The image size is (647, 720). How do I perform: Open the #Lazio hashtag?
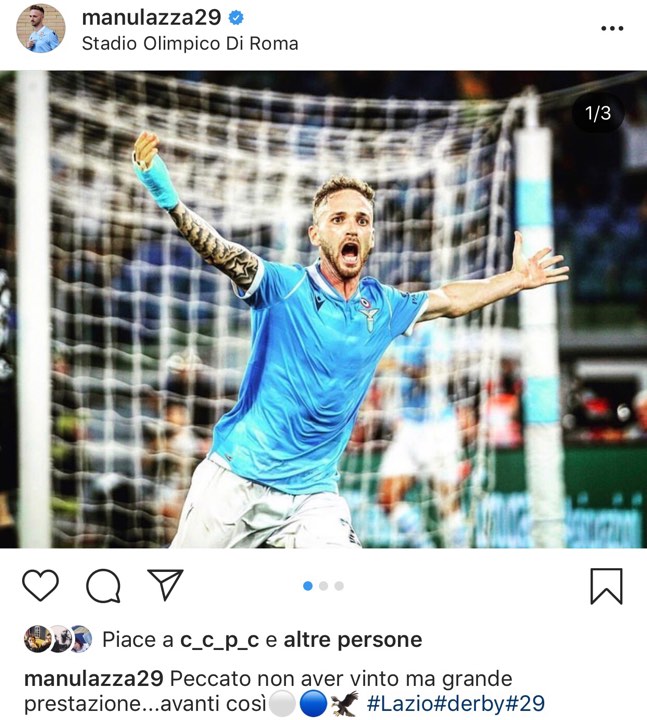pyautogui.click(x=401, y=704)
